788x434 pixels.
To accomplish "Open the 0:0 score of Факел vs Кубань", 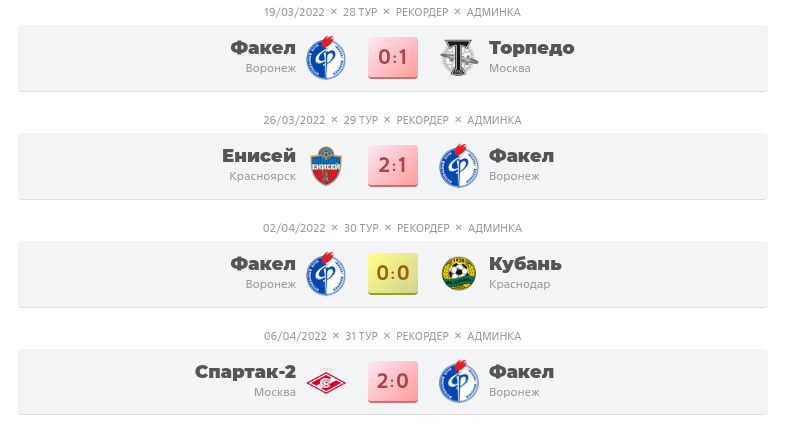I will [x=392, y=274].
